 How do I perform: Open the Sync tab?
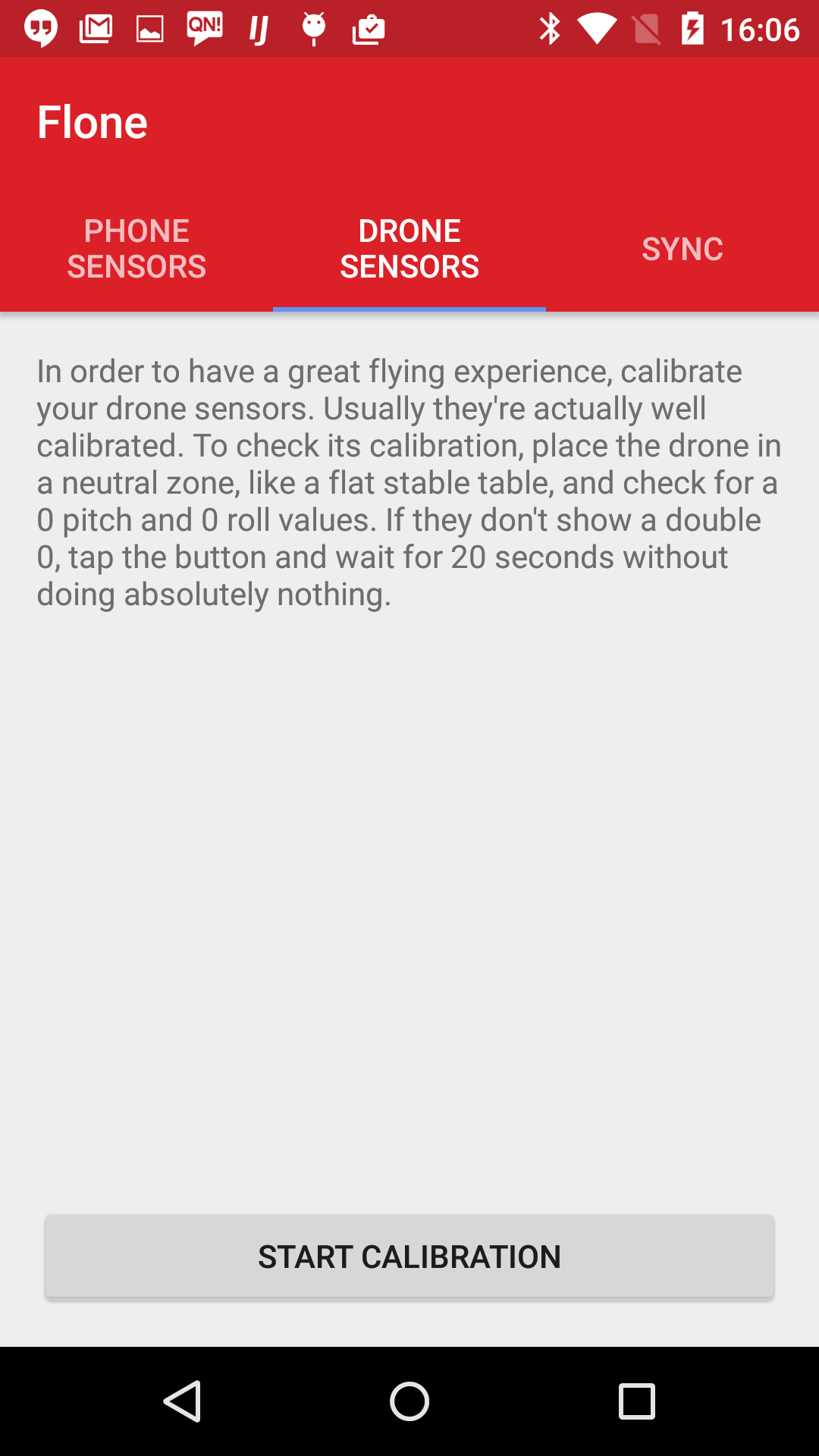click(682, 248)
